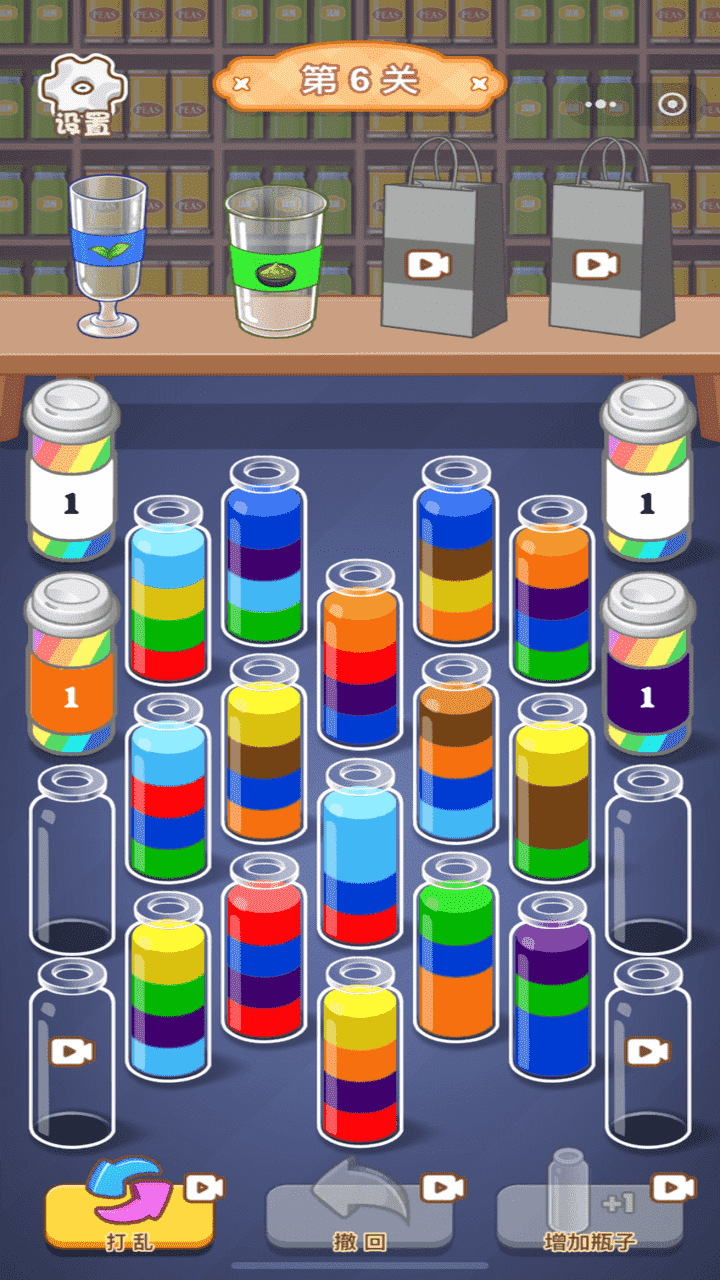This screenshot has width=720, height=1280.
Task: Close the mini program via circle icon
Action: point(673,104)
